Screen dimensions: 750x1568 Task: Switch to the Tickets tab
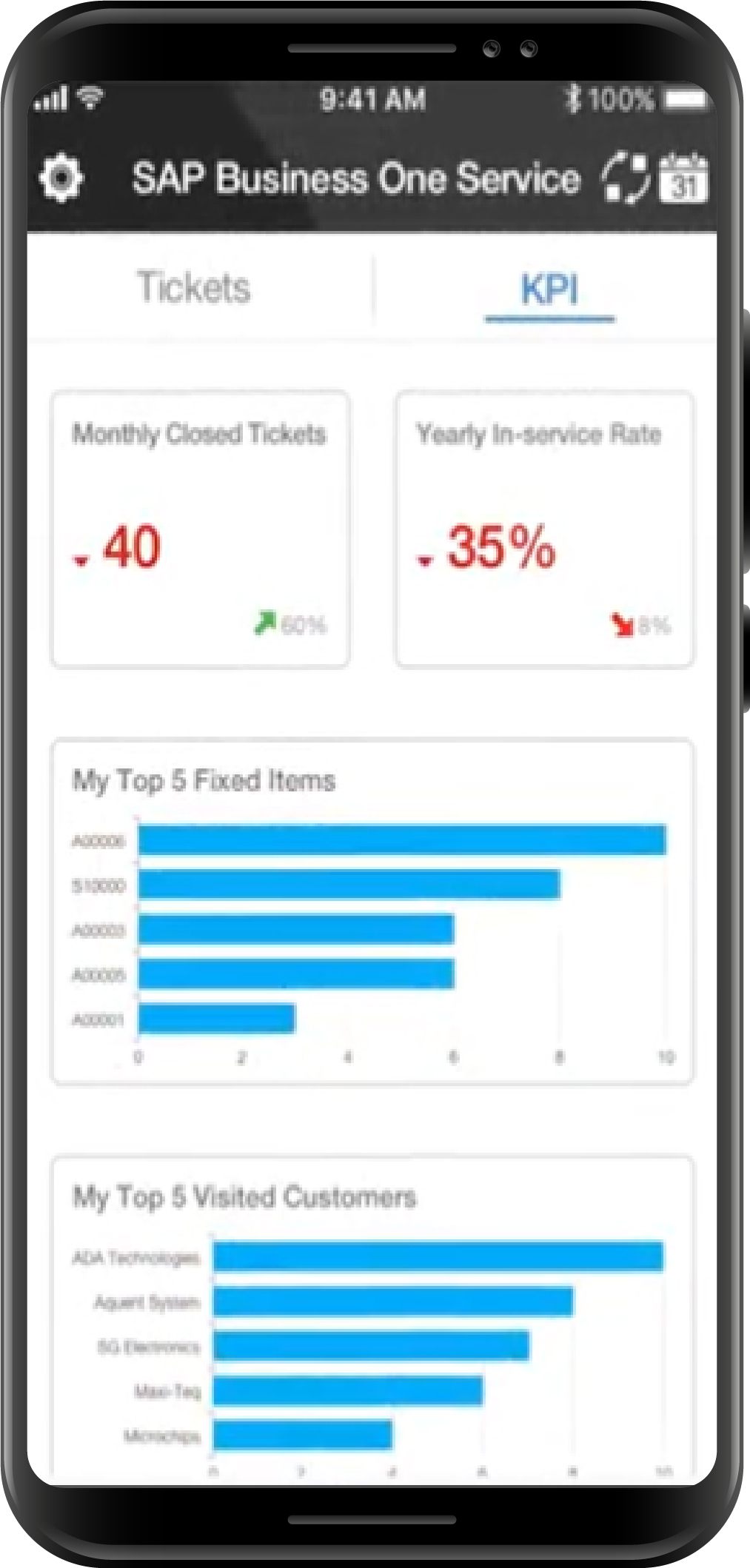(194, 287)
